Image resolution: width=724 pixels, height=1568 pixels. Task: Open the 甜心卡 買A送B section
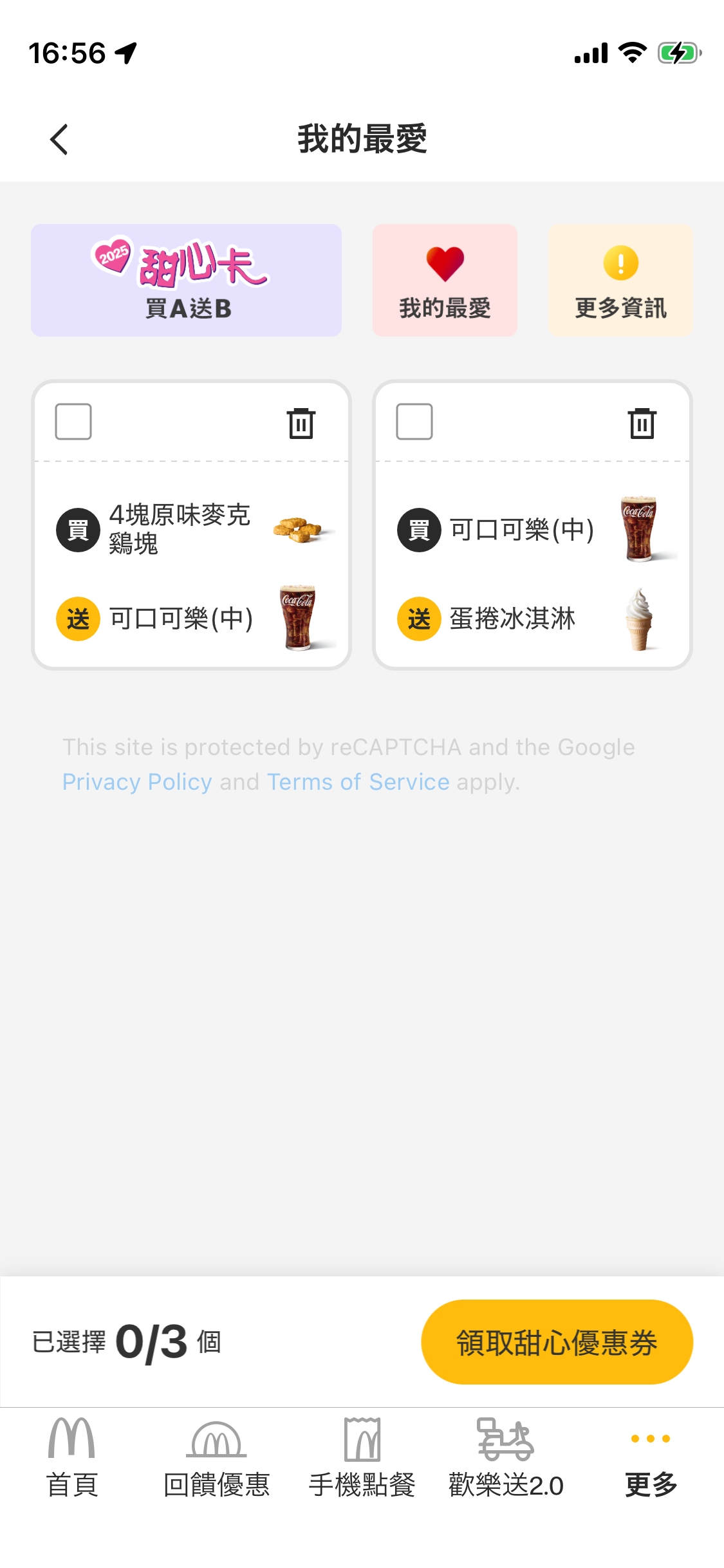coord(186,280)
